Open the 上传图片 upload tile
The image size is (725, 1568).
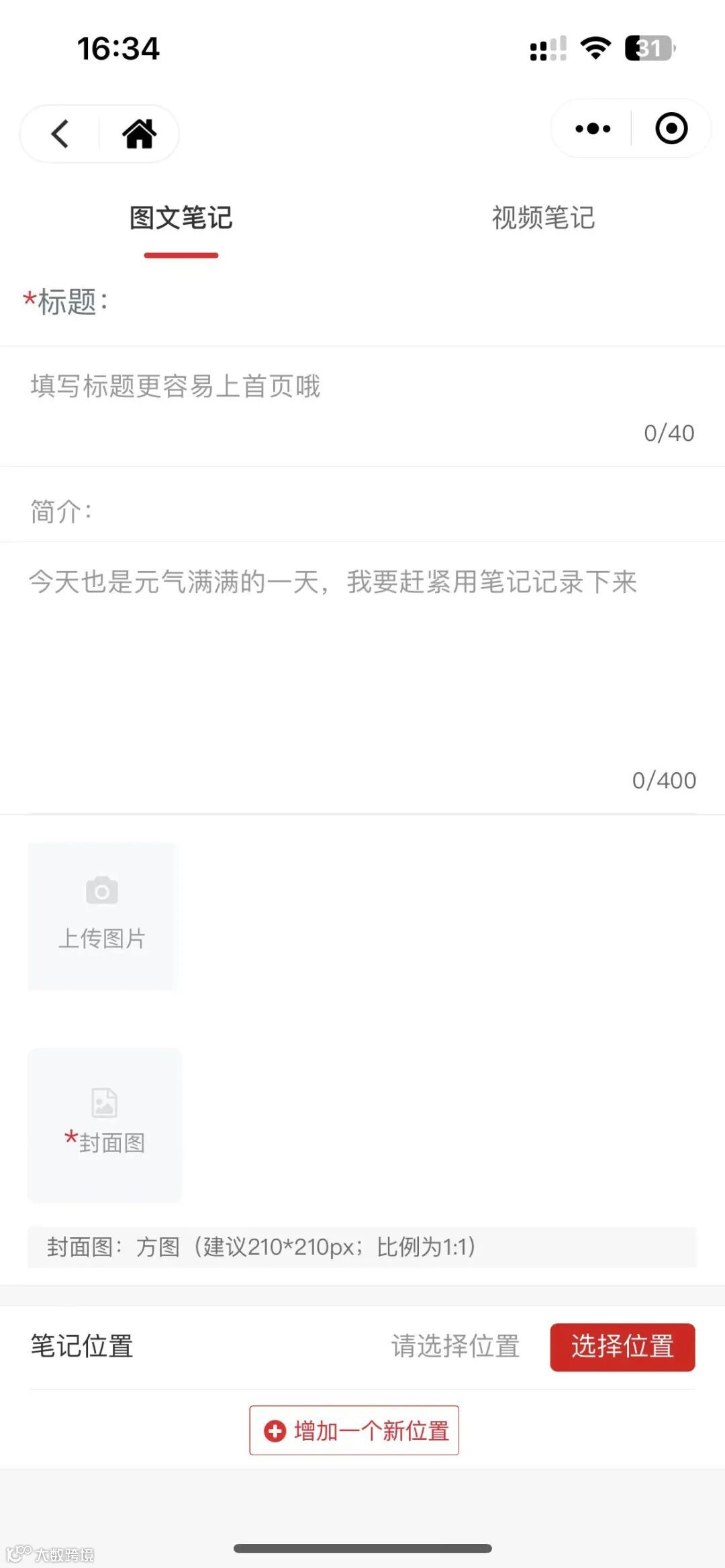coord(102,916)
